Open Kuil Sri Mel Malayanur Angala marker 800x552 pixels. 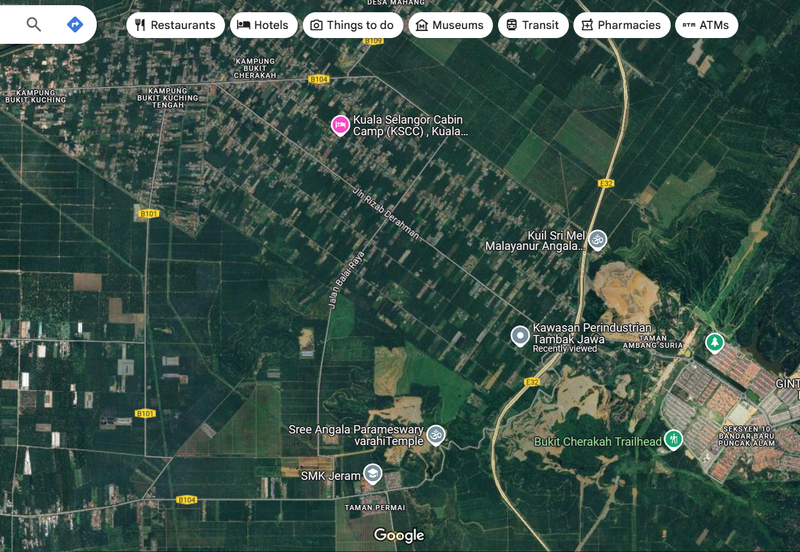pyautogui.click(x=597, y=239)
